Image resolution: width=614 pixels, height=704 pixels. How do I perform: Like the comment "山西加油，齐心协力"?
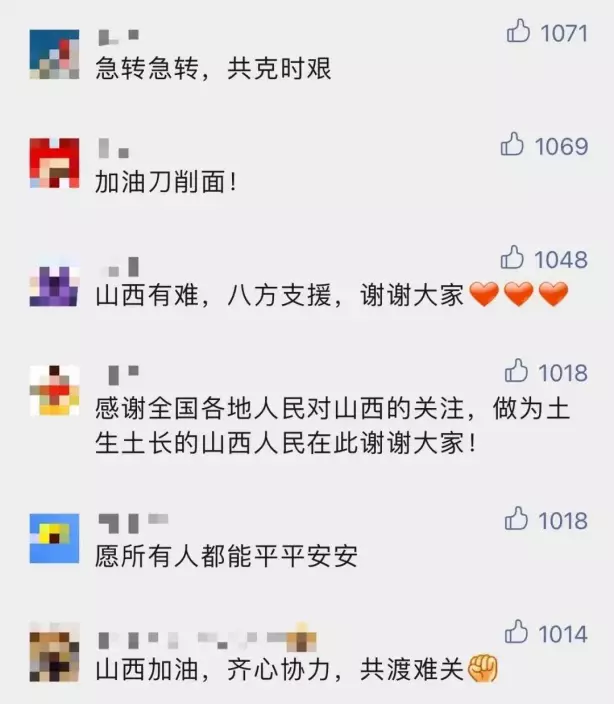click(516, 632)
